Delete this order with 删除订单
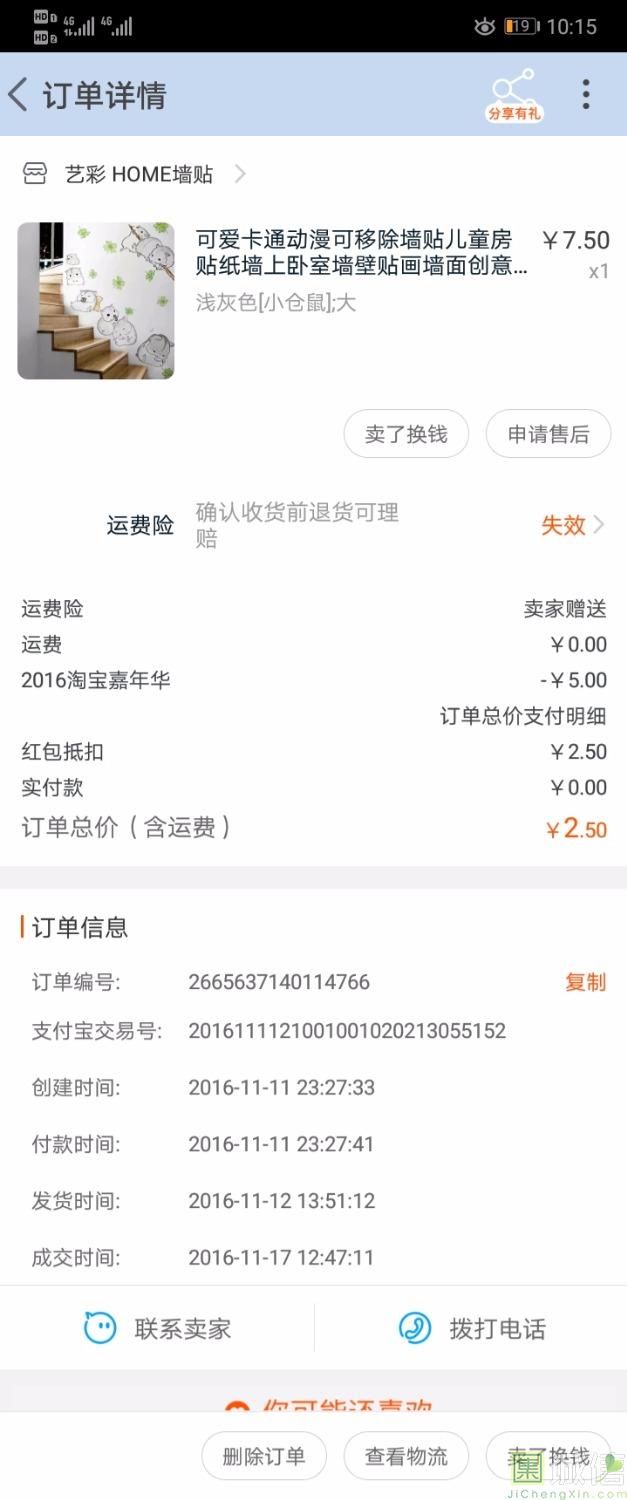The width and height of the screenshot is (627, 1500). coord(264,1456)
